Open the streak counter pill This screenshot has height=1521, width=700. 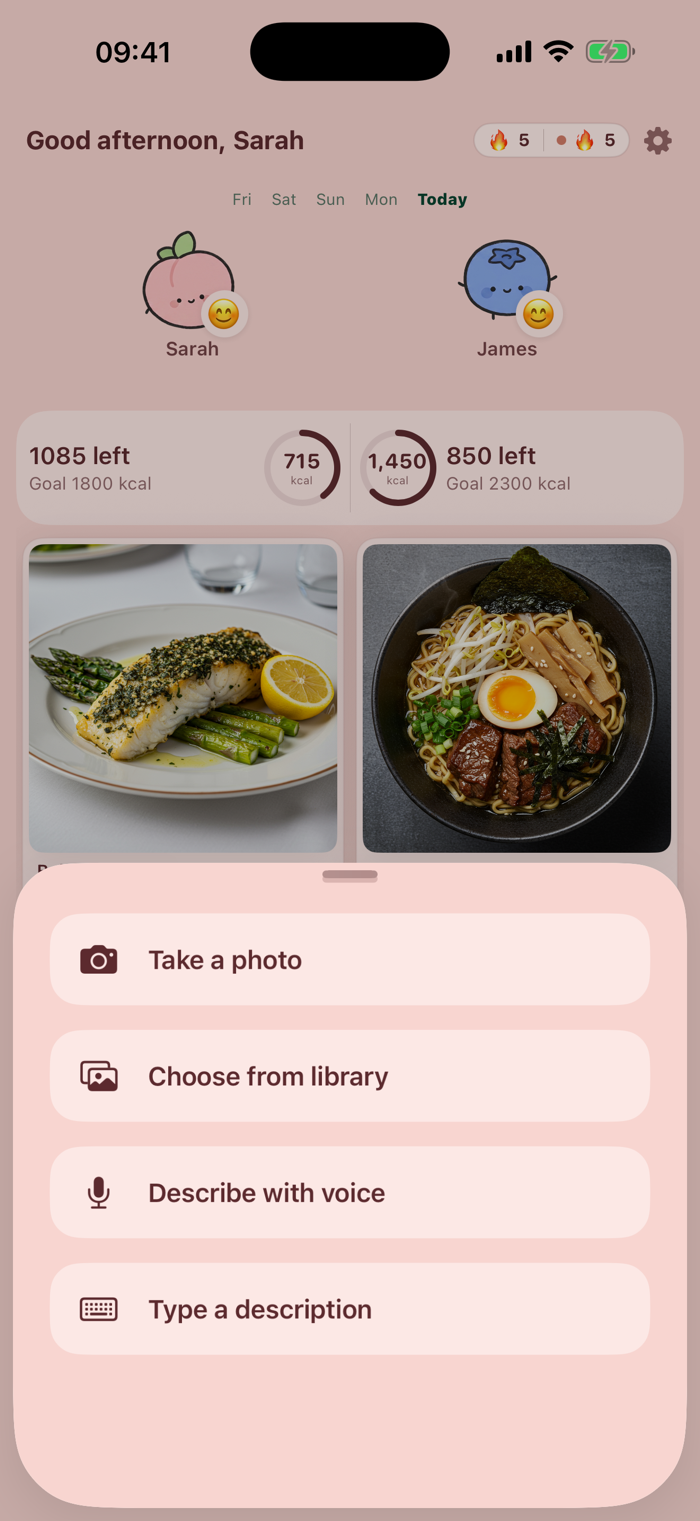click(551, 141)
